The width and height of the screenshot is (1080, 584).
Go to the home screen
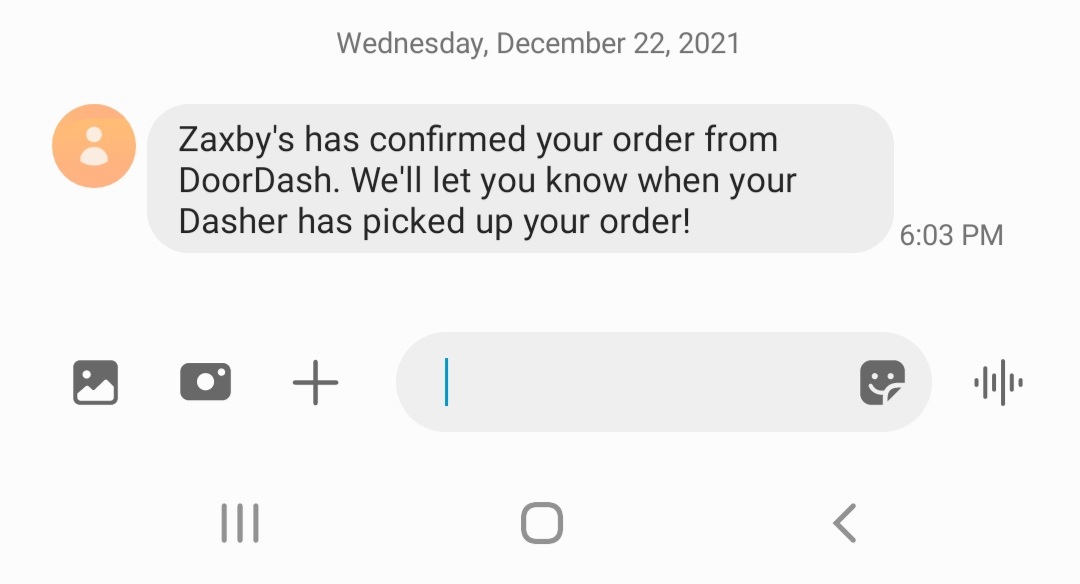(x=541, y=523)
